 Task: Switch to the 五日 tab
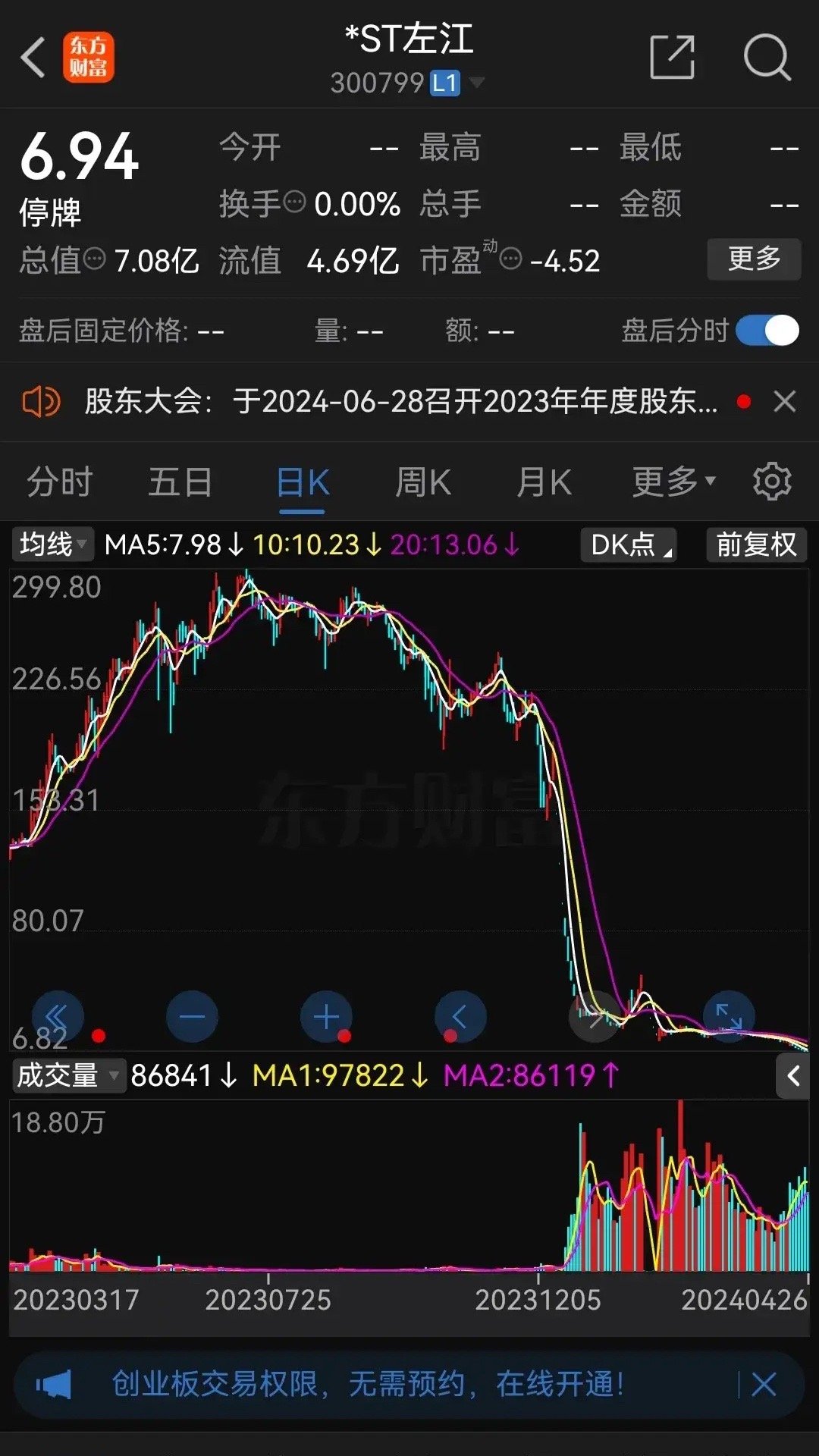(180, 482)
